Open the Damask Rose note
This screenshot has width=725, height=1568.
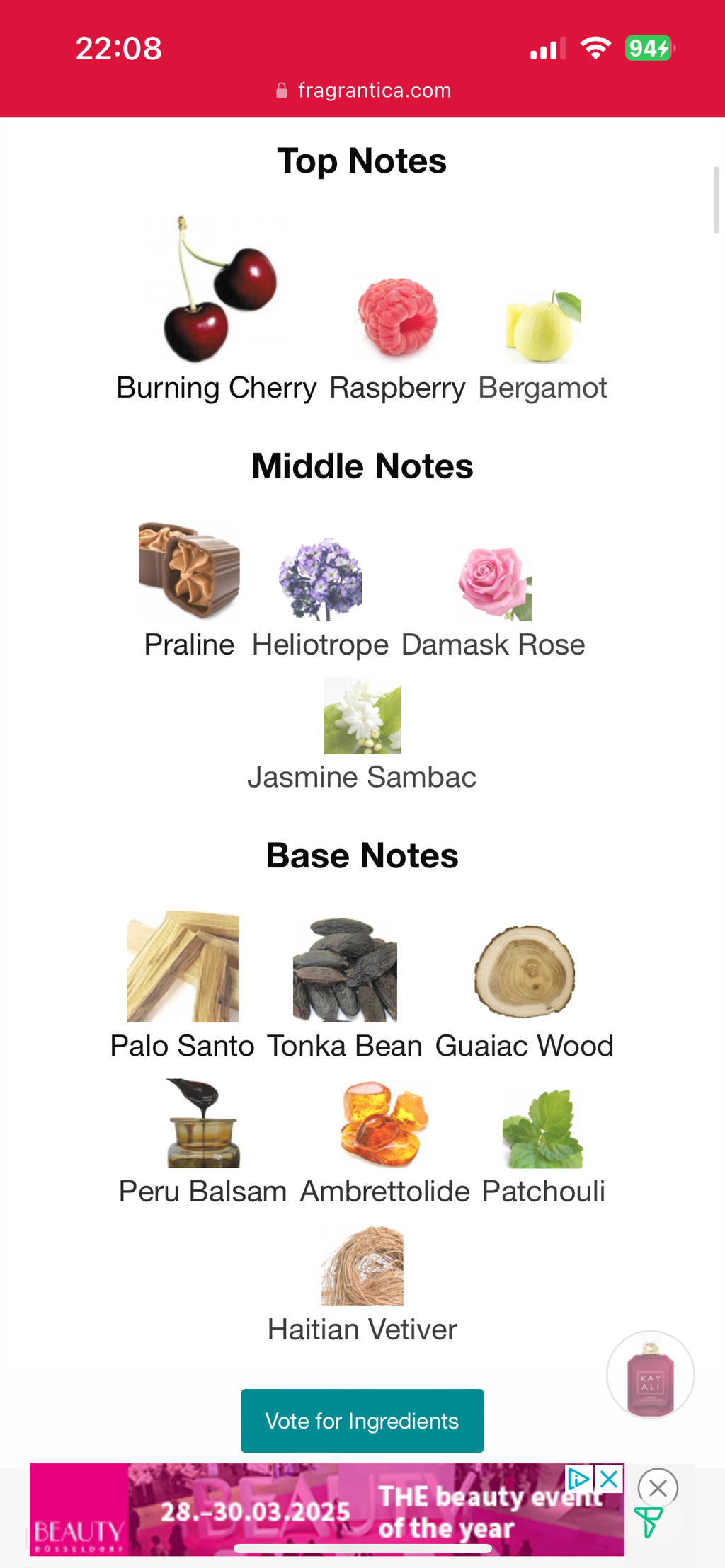[494, 601]
